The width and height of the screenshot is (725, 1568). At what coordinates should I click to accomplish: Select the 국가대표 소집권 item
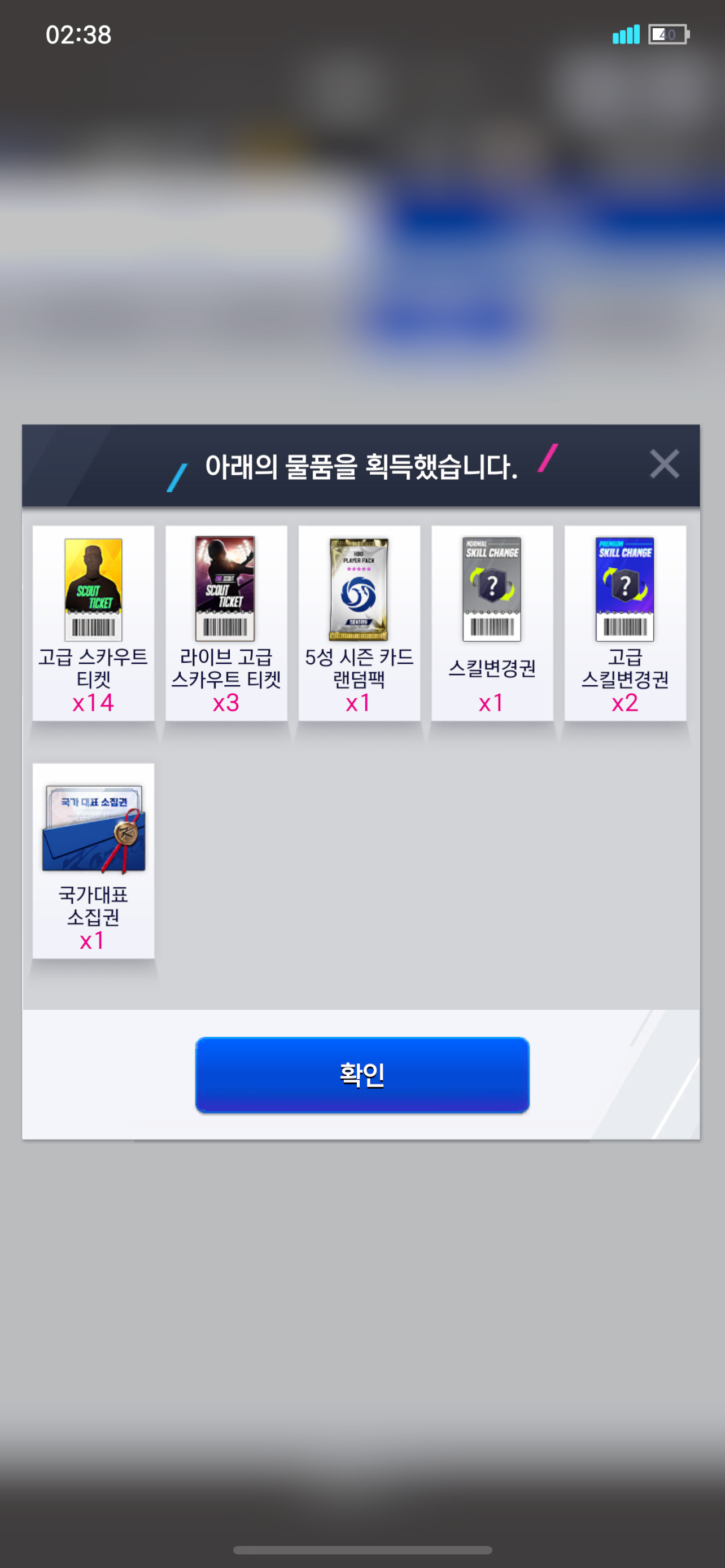pos(93,860)
